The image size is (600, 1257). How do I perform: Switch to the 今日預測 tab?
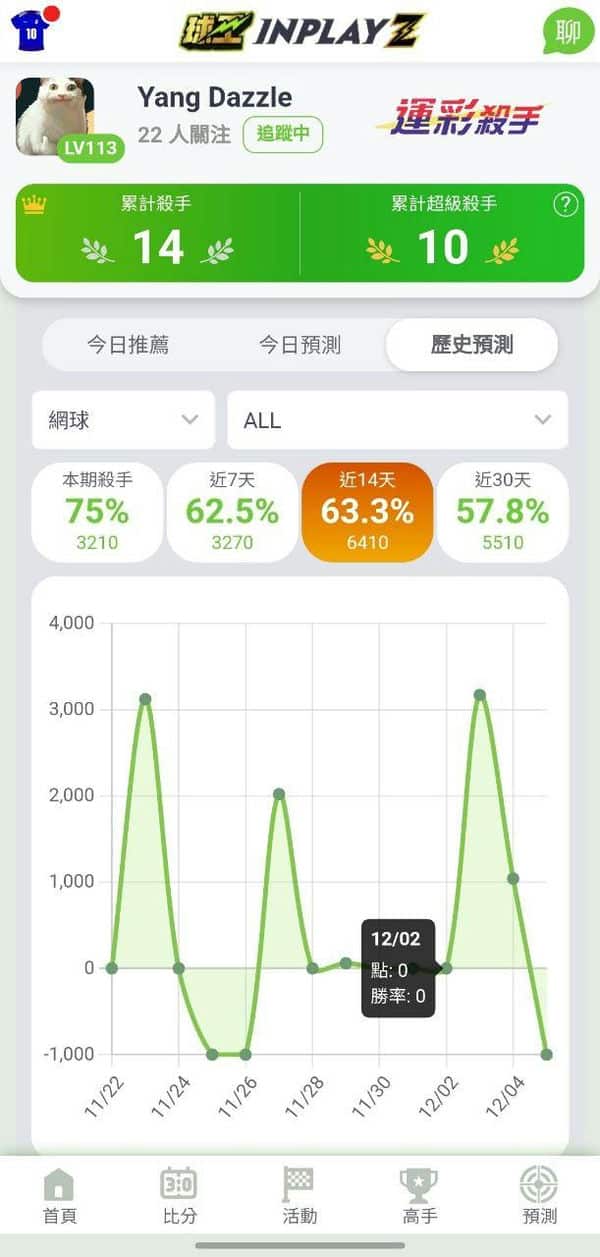click(x=300, y=345)
